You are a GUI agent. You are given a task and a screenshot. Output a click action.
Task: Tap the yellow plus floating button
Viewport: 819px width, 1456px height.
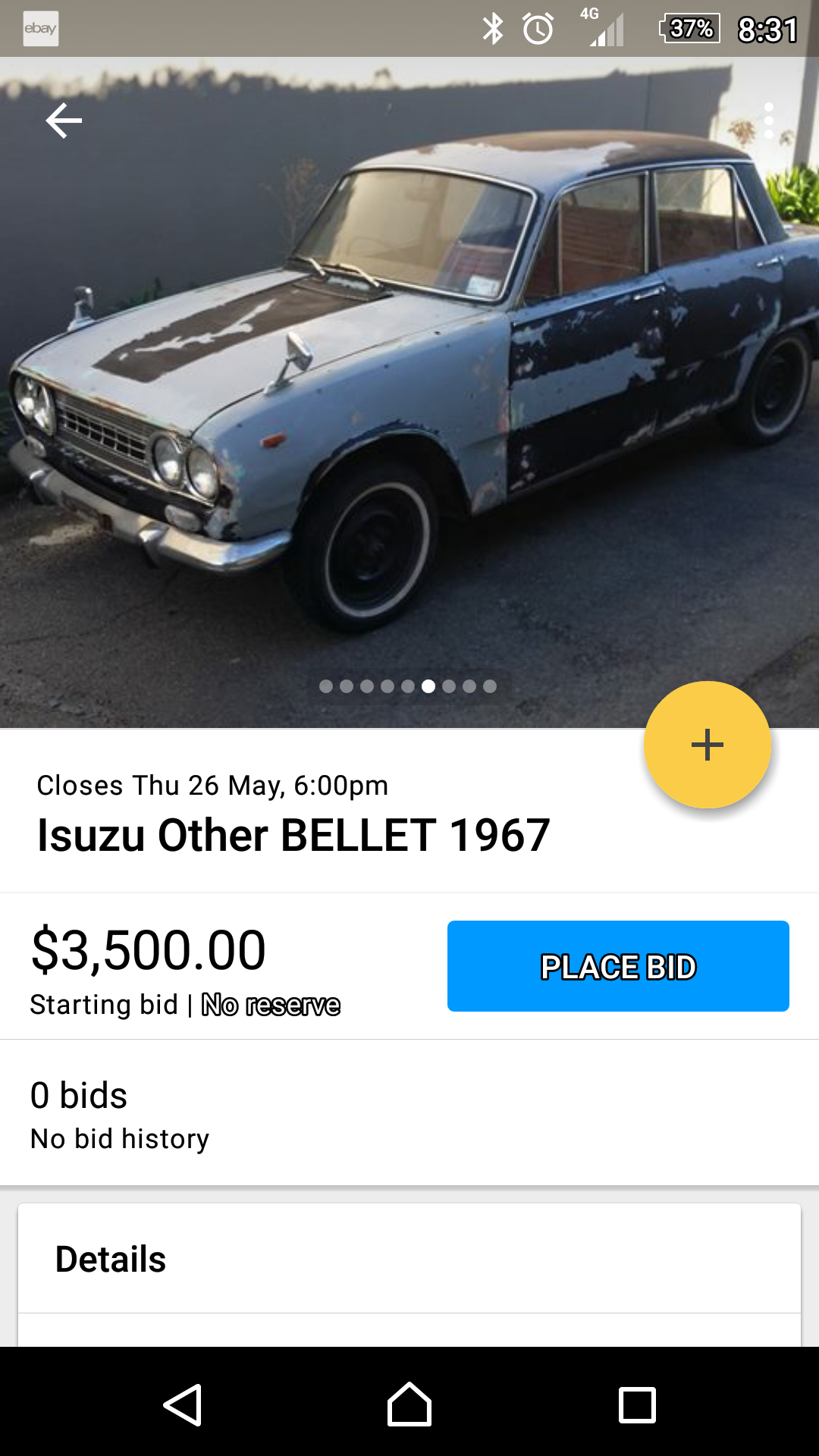pos(707,745)
